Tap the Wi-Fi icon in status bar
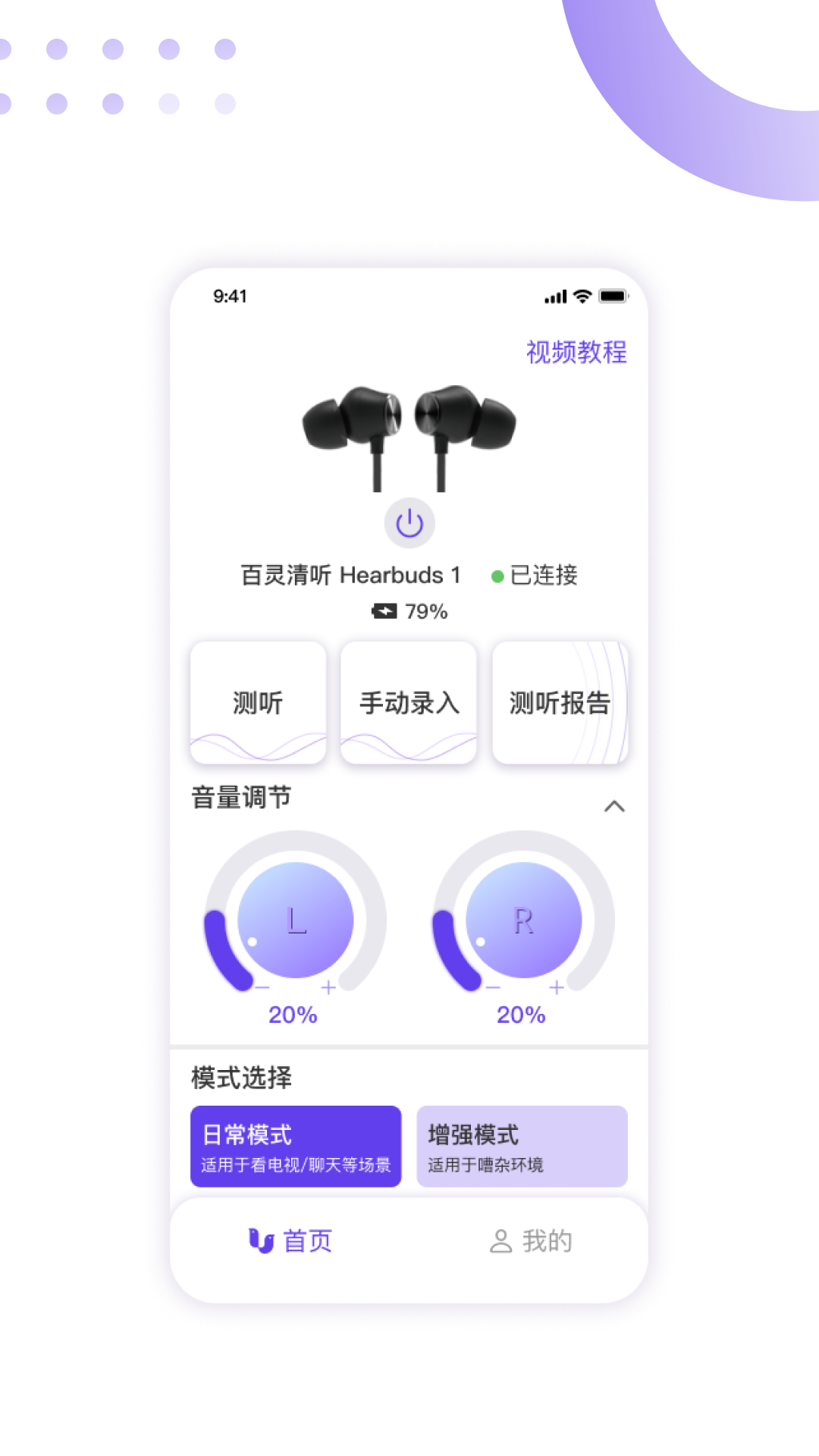This screenshot has width=819, height=1456. (581, 296)
